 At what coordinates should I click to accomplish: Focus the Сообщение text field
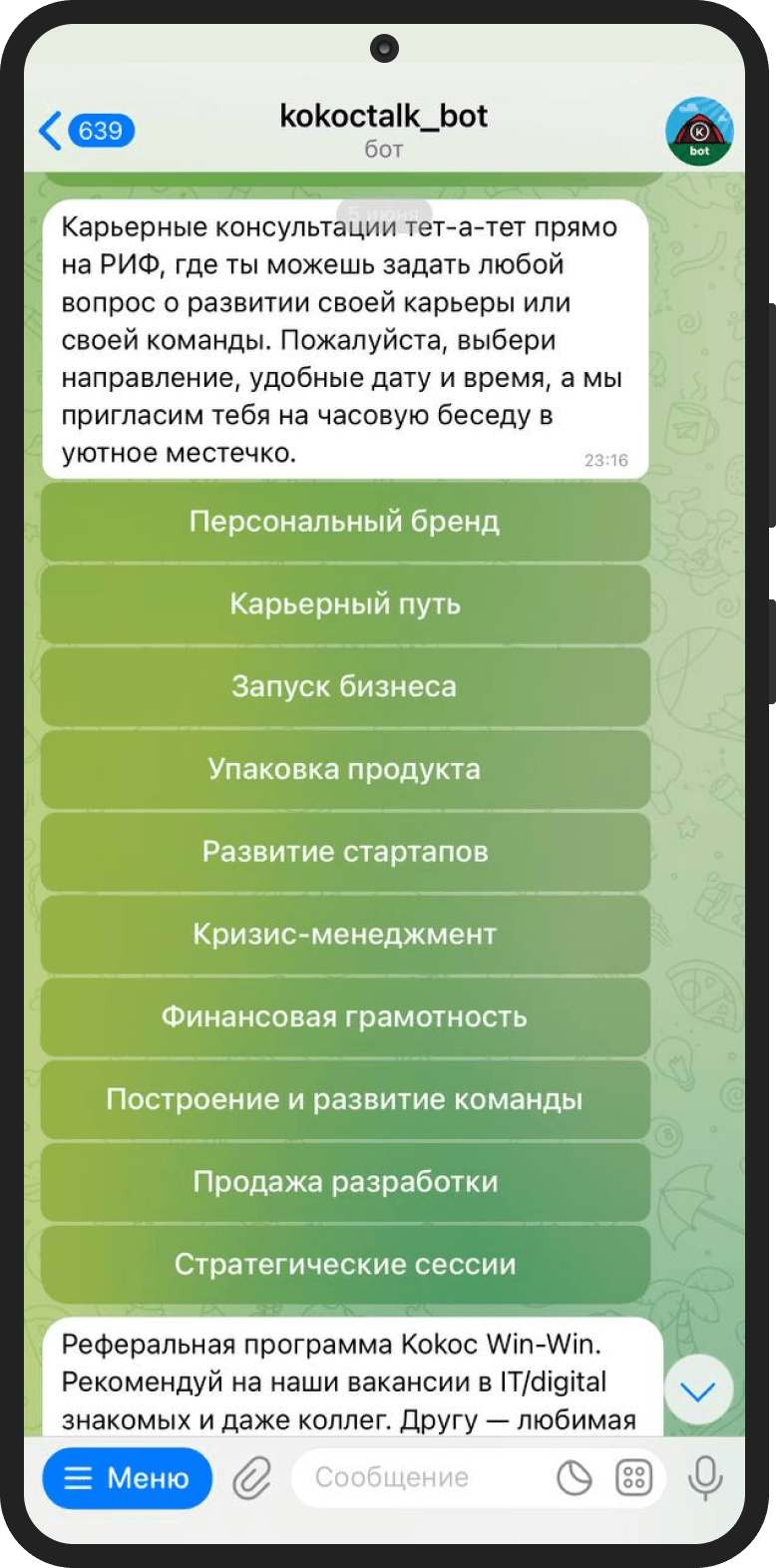pos(419,1478)
